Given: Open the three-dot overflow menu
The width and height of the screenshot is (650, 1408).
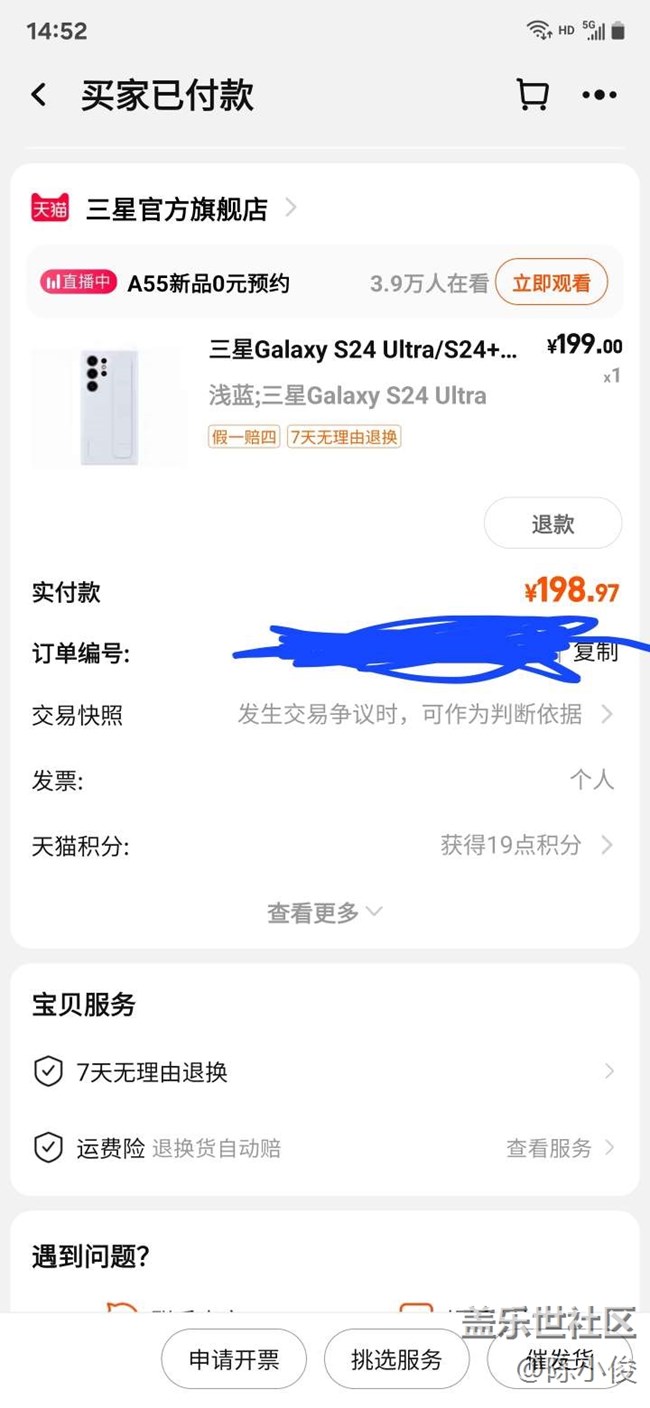Looking at the screenshot, I should pyautogui.click(x=599, y=95).
